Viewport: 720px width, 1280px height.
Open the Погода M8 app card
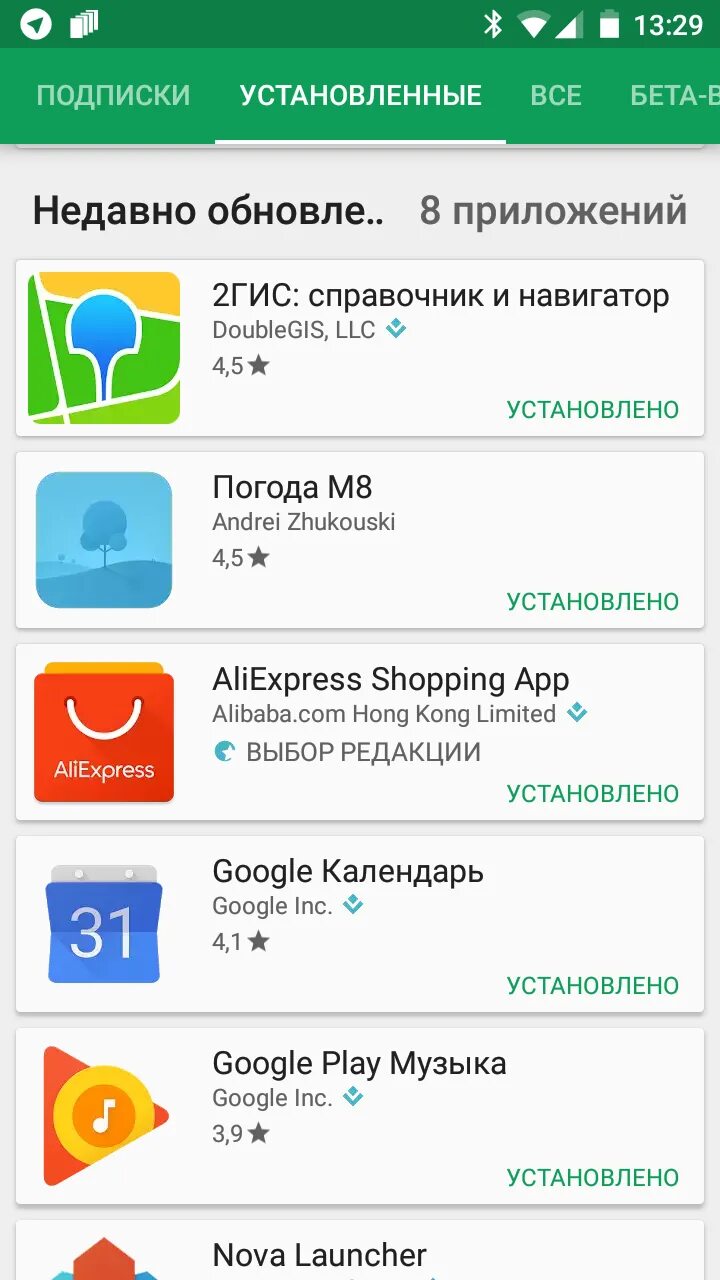(x=360, y=540)
